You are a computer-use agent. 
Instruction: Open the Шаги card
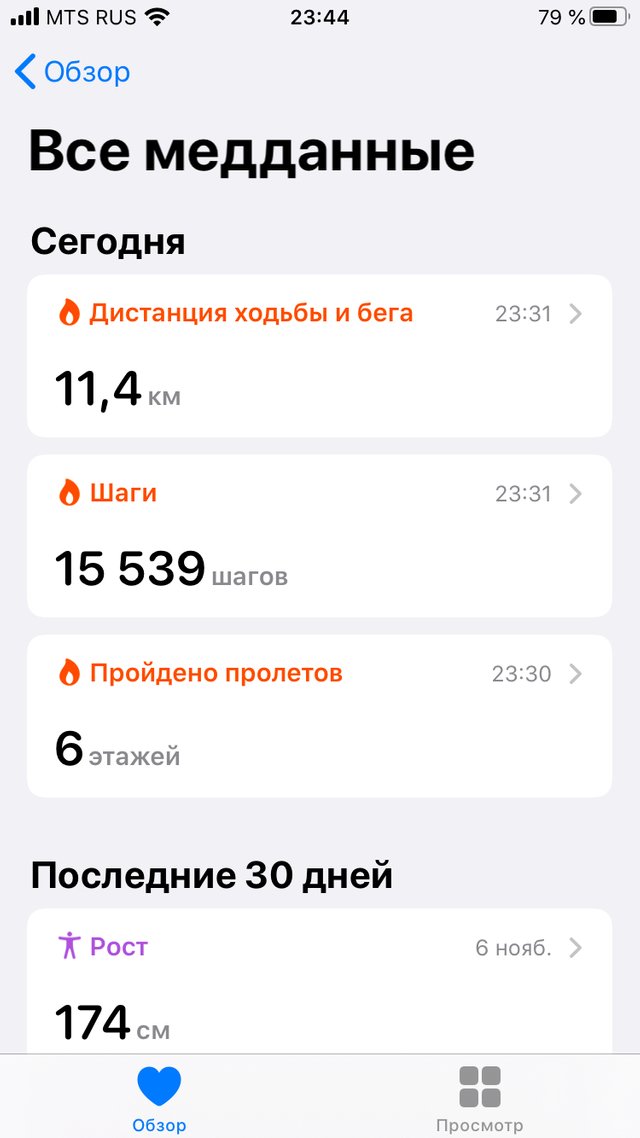(319, 536)
